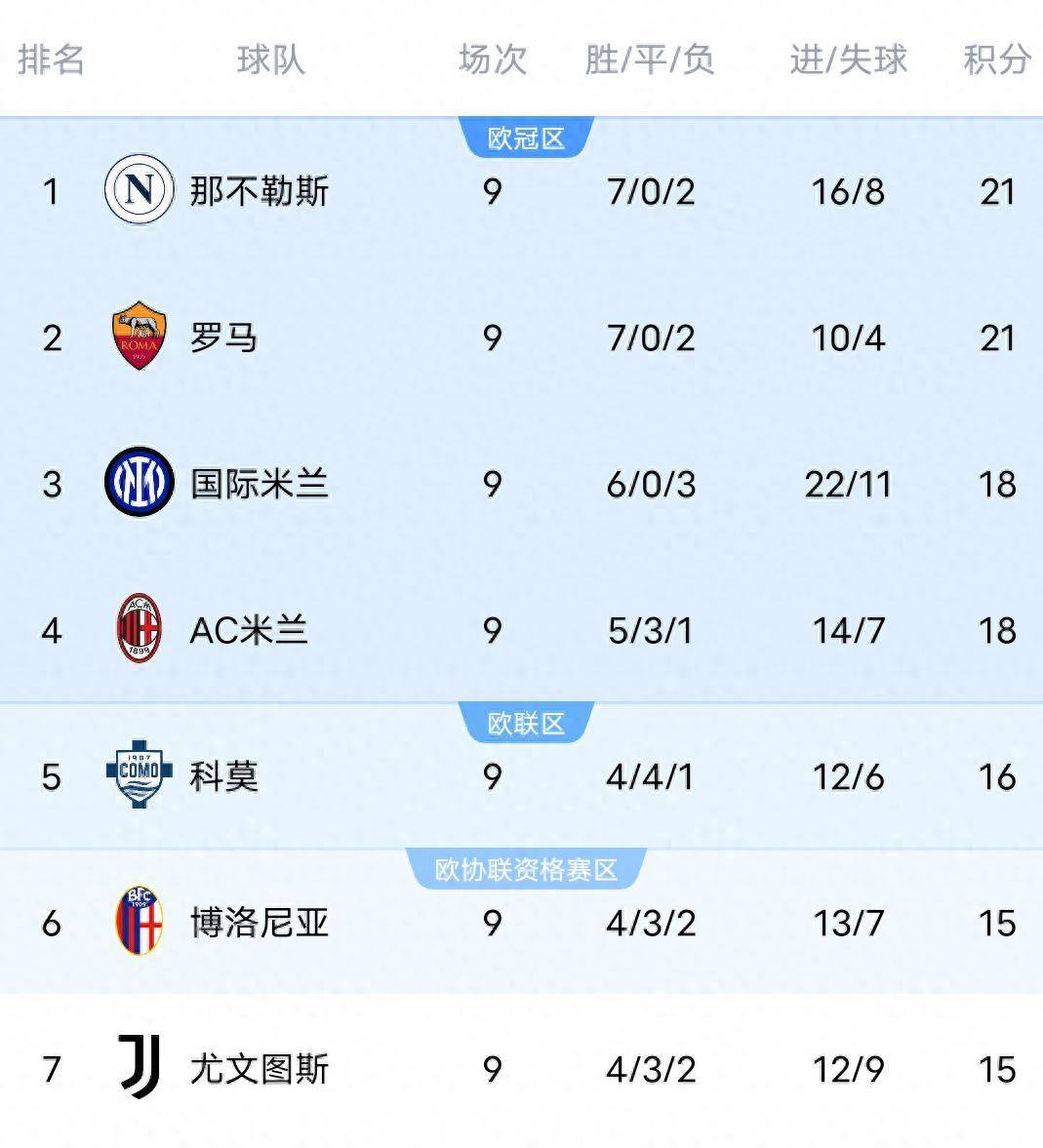This screenshot has height=1148, width=1043.
Task: View AC米兰 team details
Action: click(249, 630)
